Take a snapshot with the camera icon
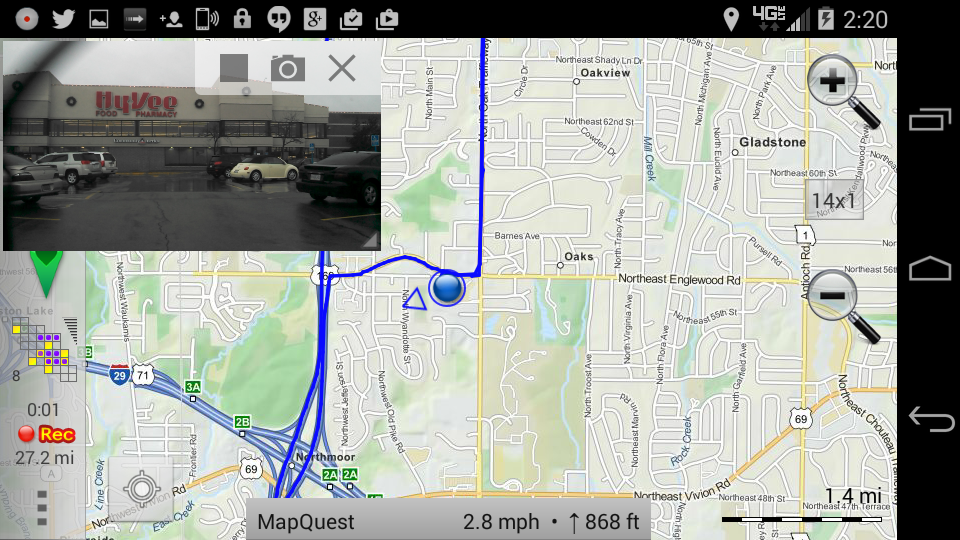Screen dimensions: 960x540 288,68
